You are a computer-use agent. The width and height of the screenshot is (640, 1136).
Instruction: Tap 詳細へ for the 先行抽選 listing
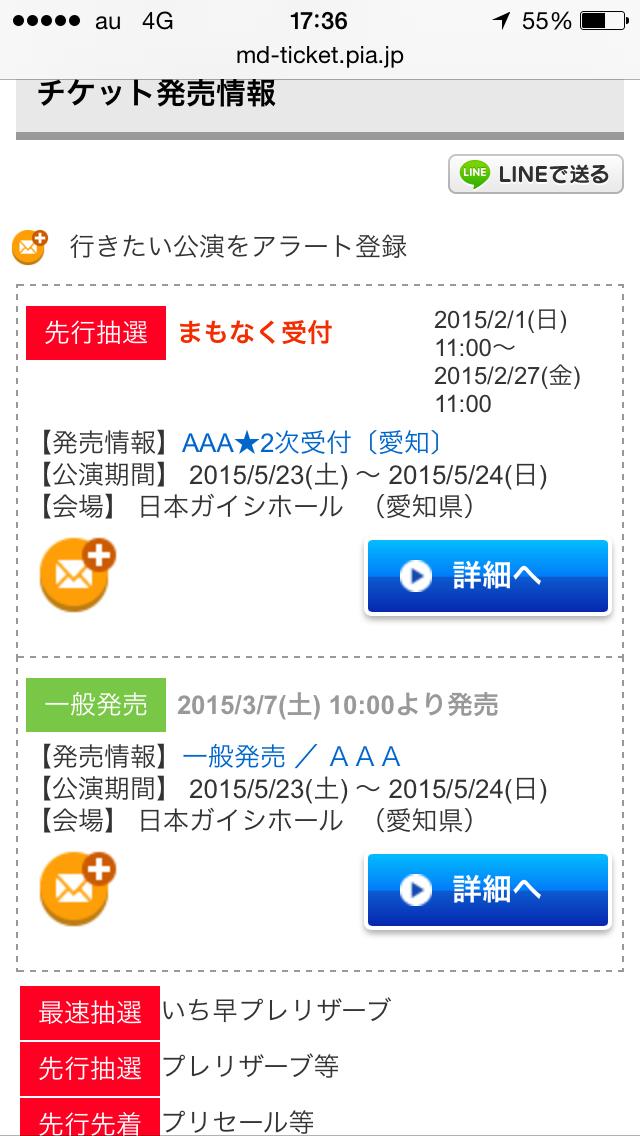pos(487,576)
